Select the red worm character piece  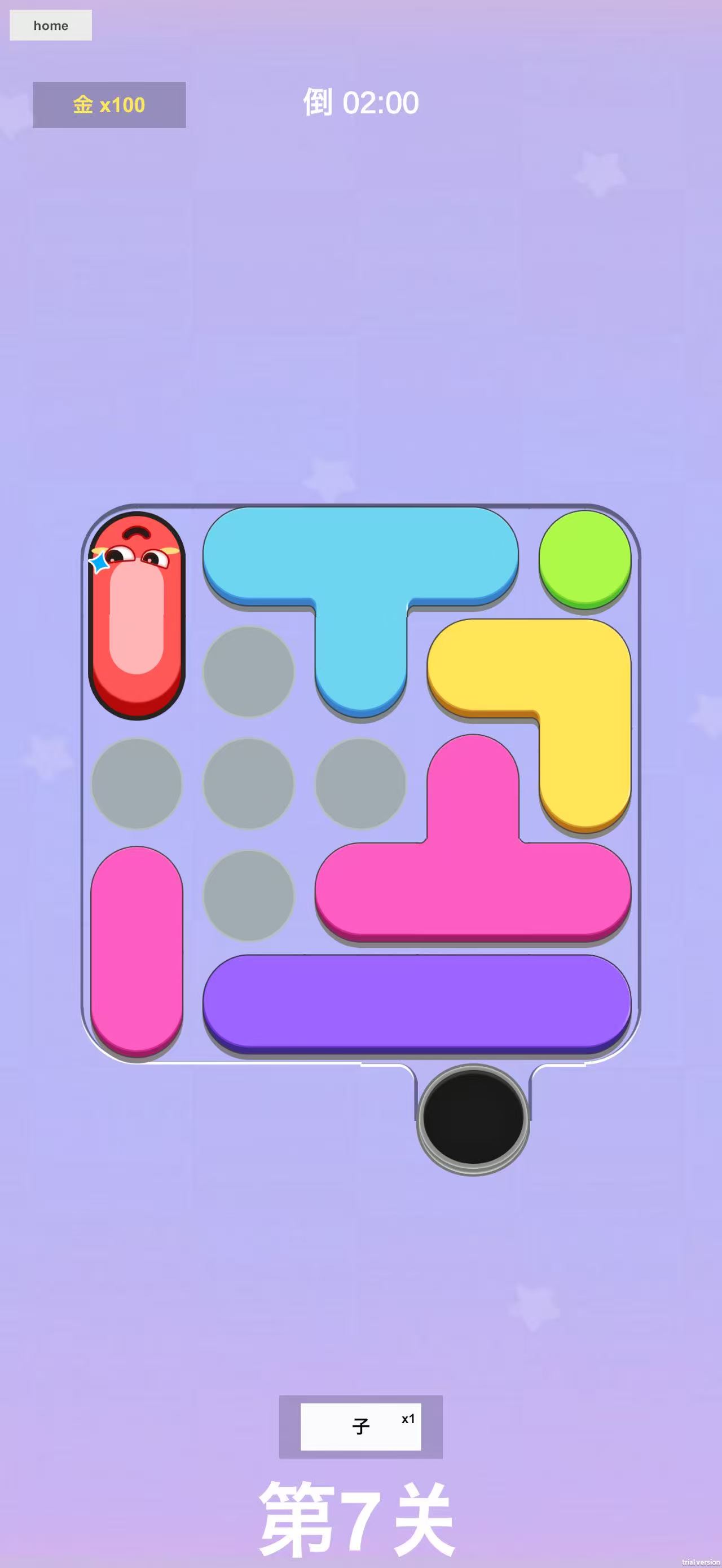pos(139,615)
